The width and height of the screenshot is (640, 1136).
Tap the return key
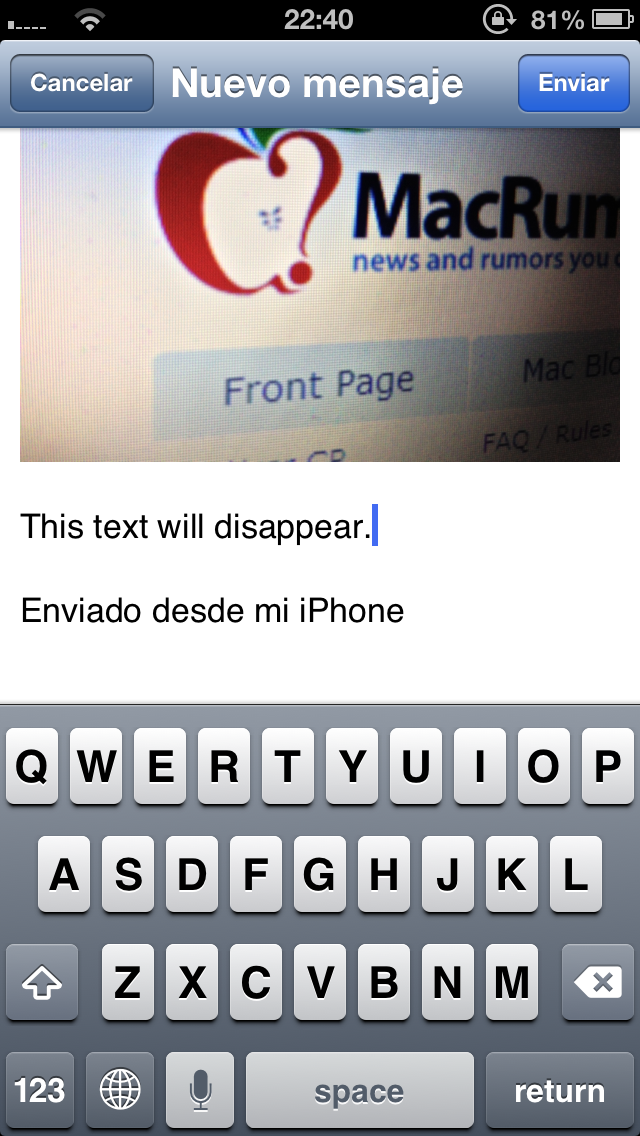pos(559,1089)
